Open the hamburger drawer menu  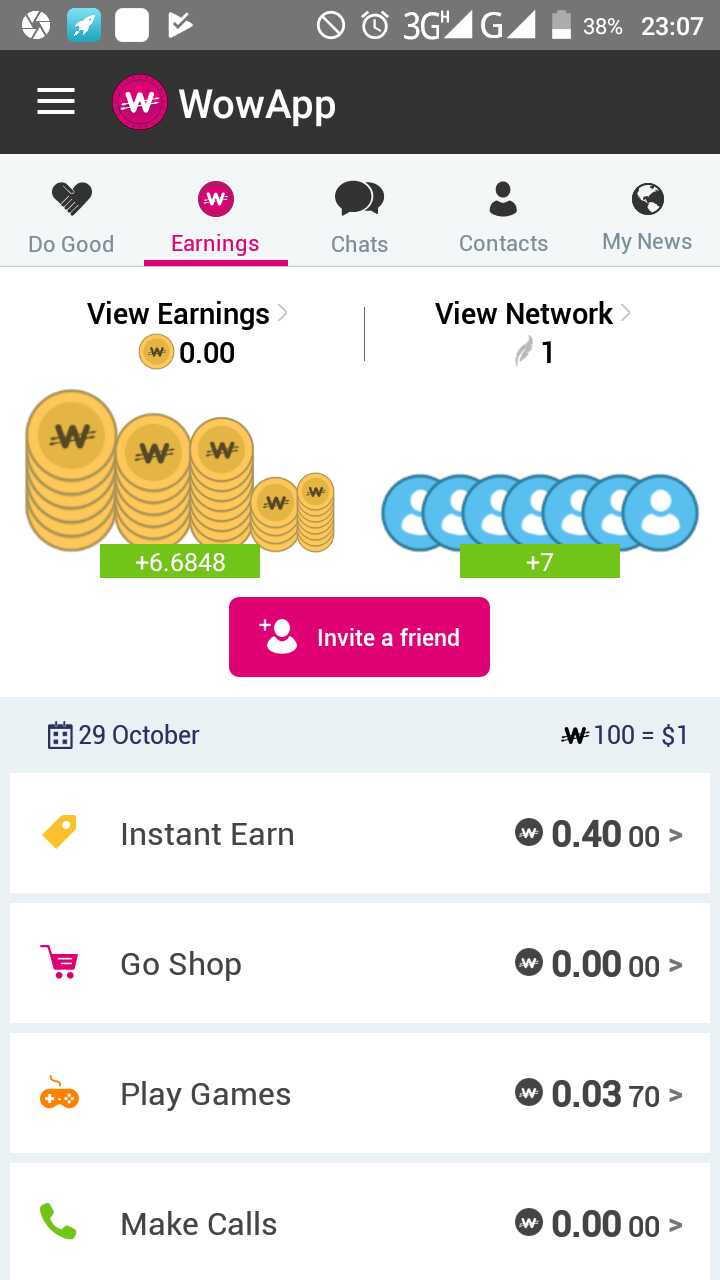(x=56, y=102)
